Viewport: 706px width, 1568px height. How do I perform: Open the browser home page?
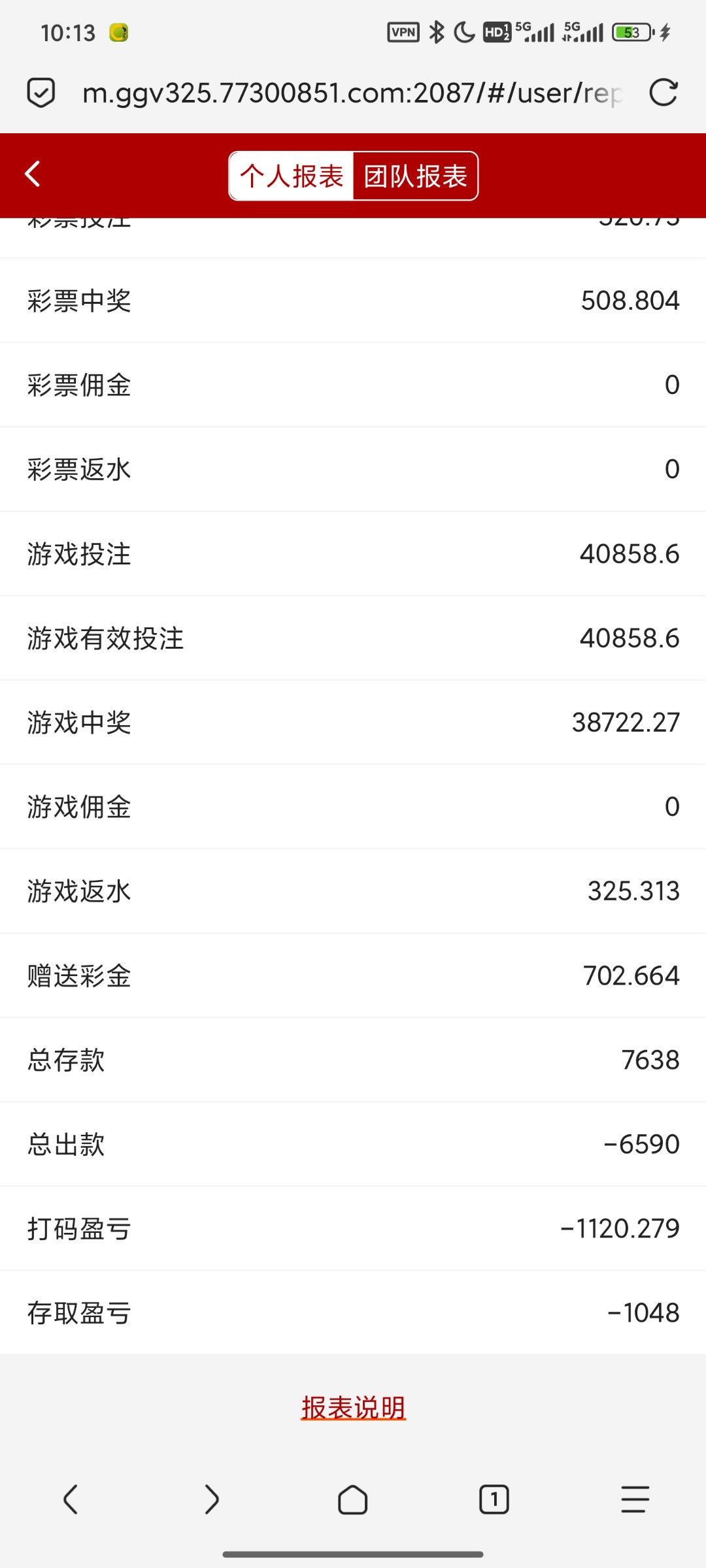(353, 1499)
